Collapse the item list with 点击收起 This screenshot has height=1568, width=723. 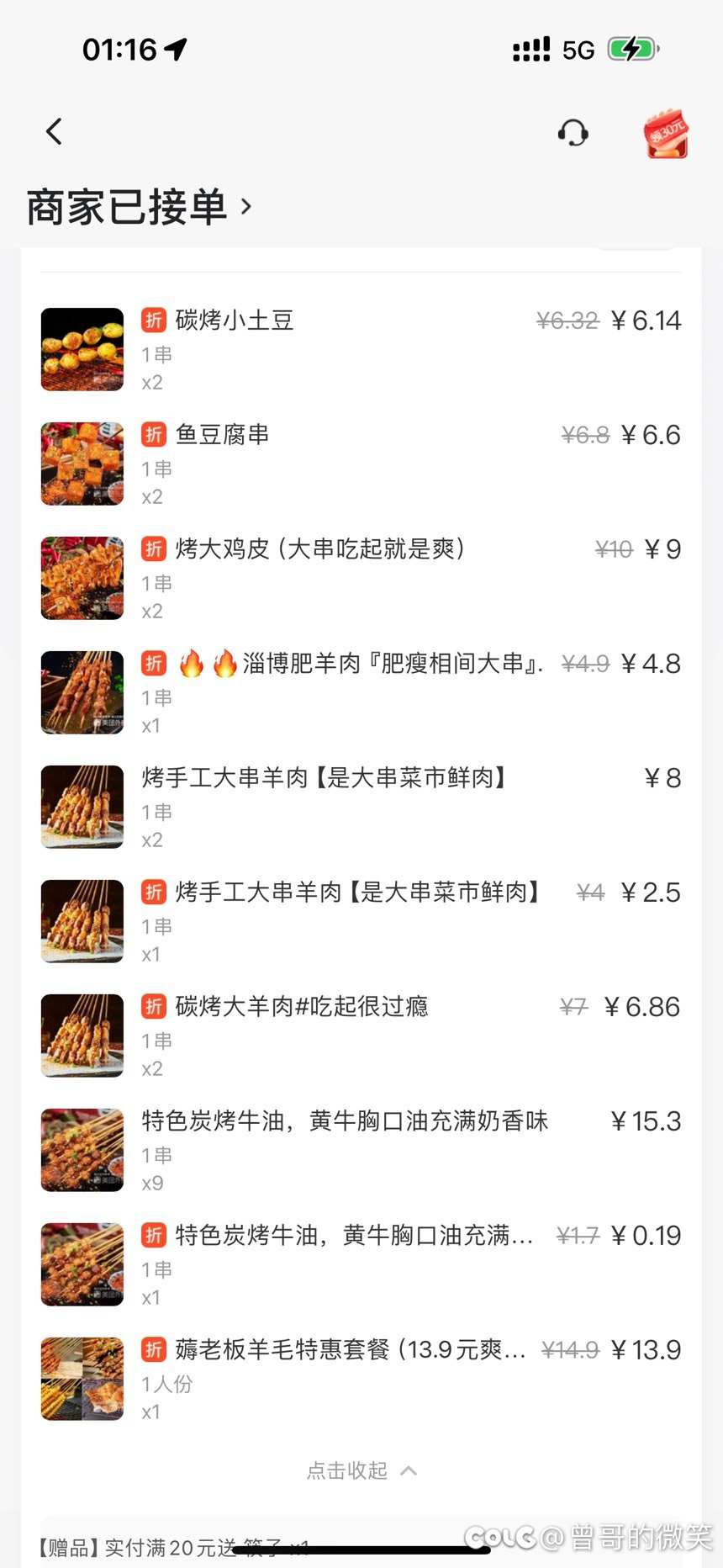click(x=361, y=1470)
